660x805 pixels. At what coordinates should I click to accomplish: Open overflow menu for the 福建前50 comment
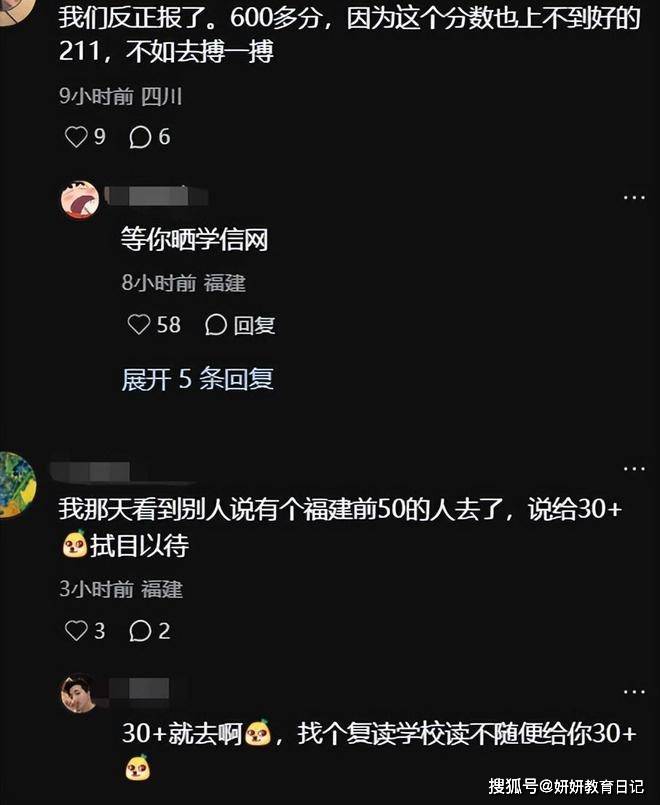coord(633,469)
